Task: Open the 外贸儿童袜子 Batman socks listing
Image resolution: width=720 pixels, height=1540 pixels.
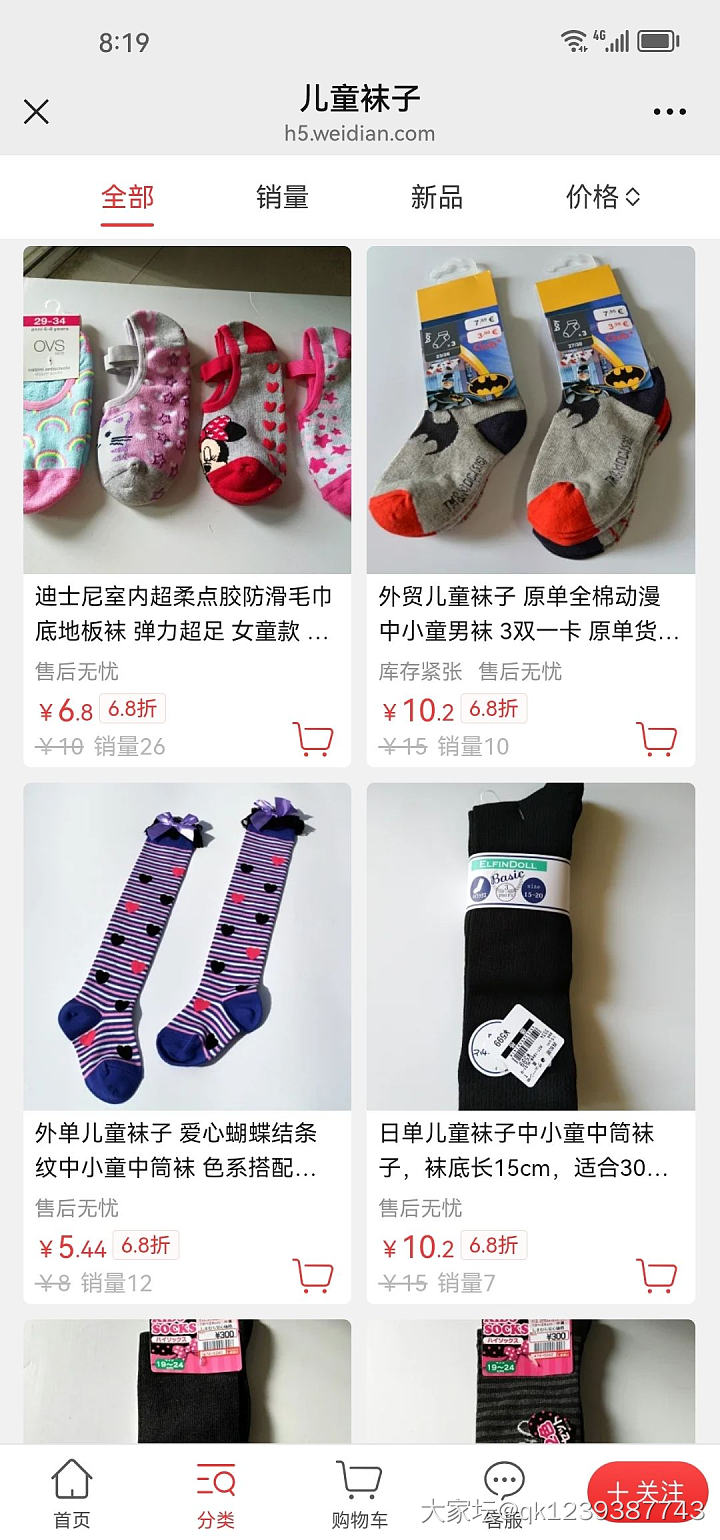Action: (530, 612)
